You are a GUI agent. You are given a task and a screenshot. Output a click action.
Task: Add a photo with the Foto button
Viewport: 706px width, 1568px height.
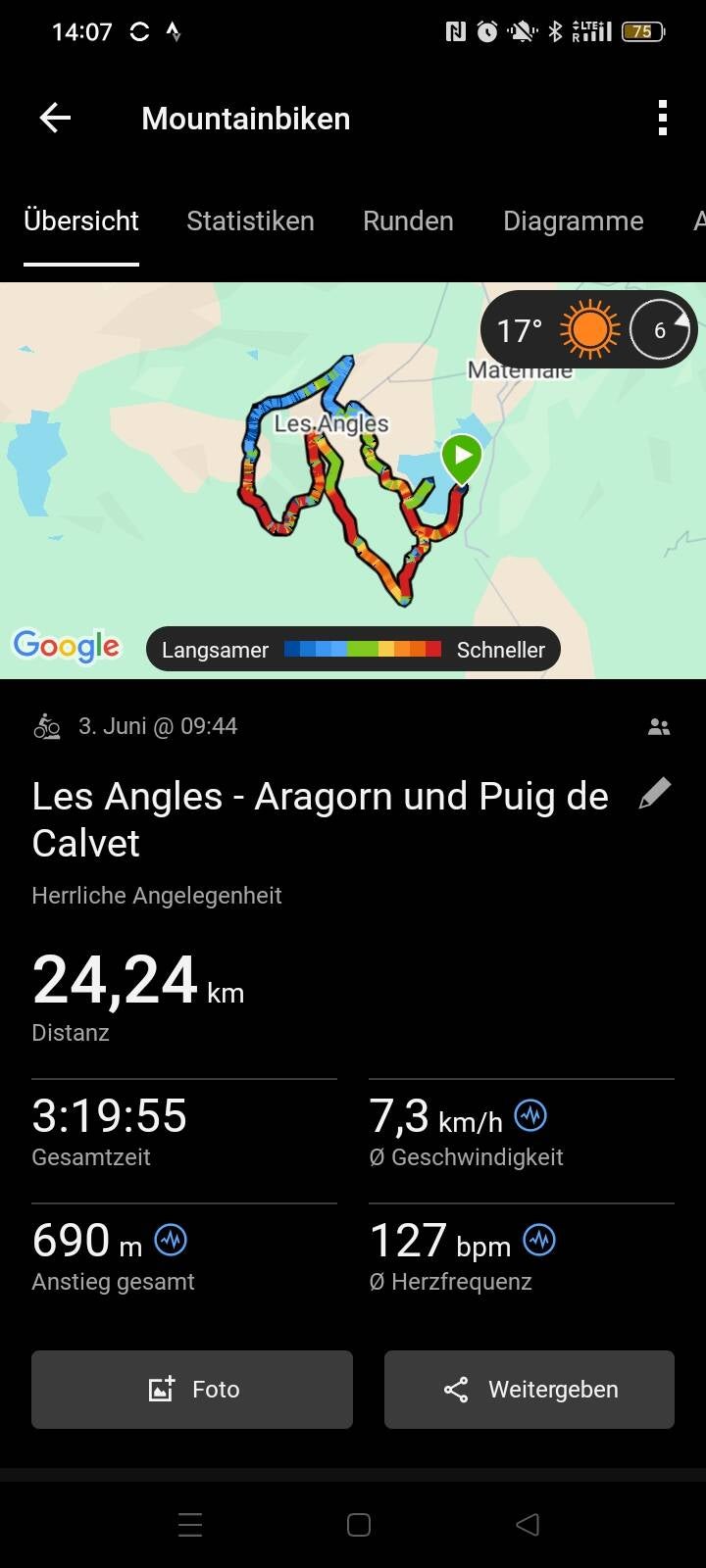pyautogui.click(x=192, y=1390)
